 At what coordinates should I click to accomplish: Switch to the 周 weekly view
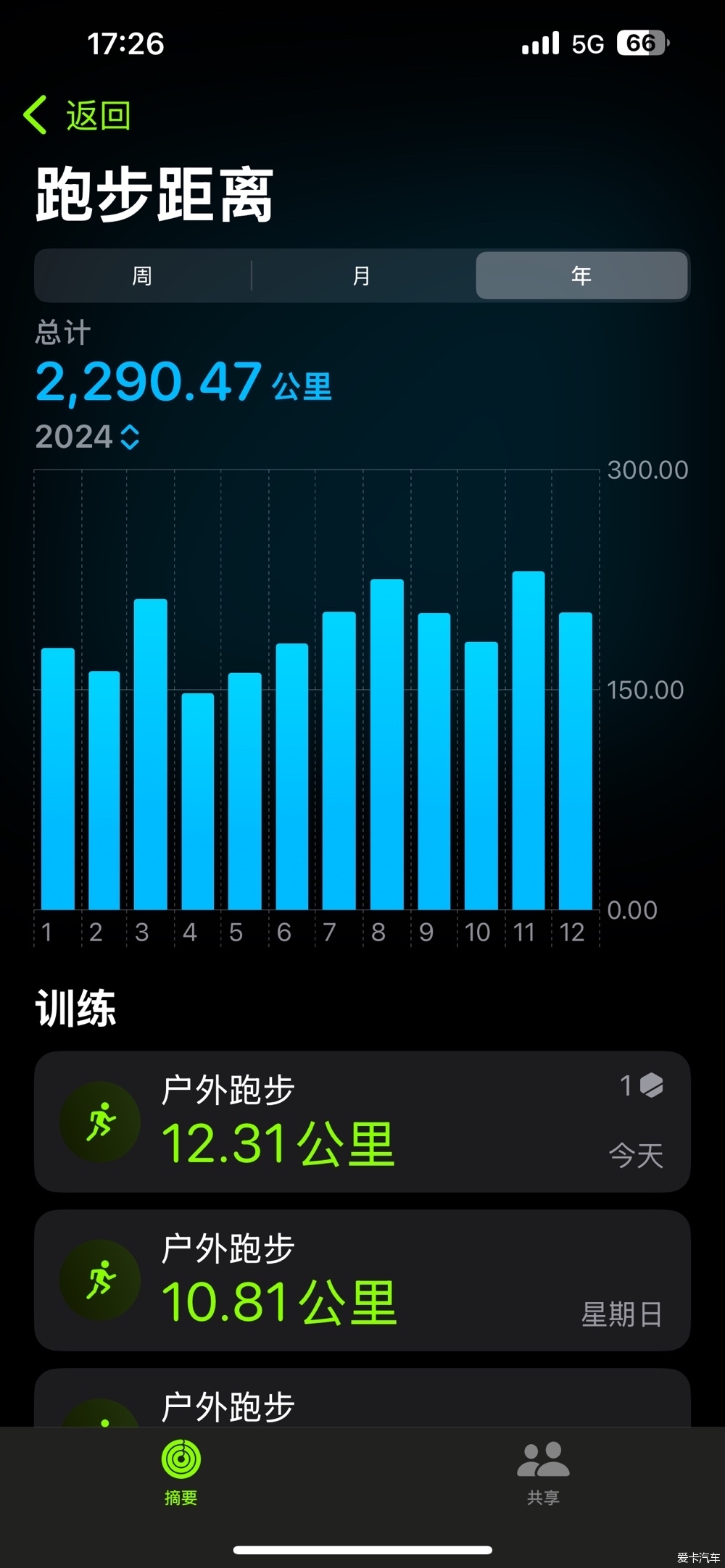143,275
